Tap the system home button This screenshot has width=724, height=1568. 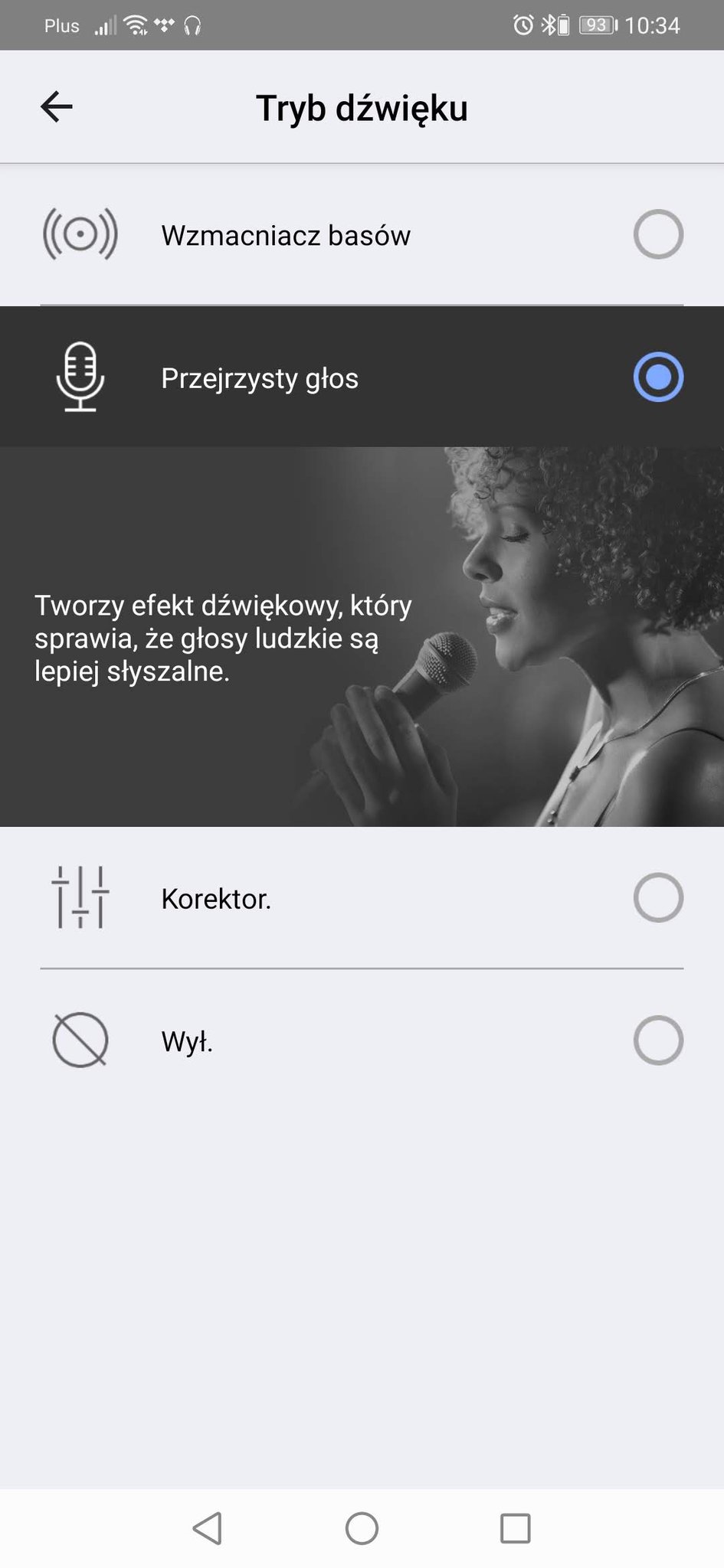pos(362,1528)
